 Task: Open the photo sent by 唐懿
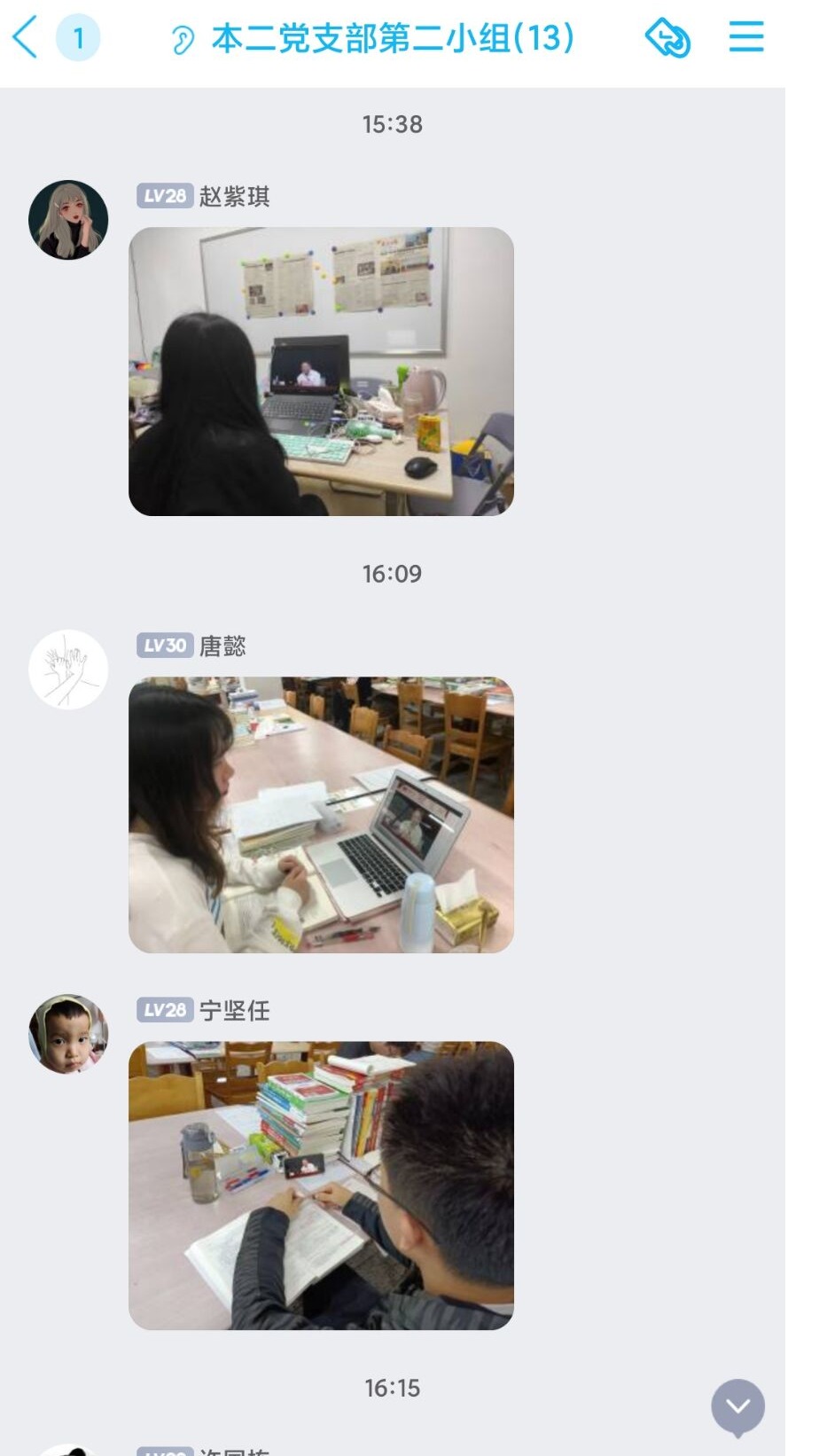(x=321, y=815)
